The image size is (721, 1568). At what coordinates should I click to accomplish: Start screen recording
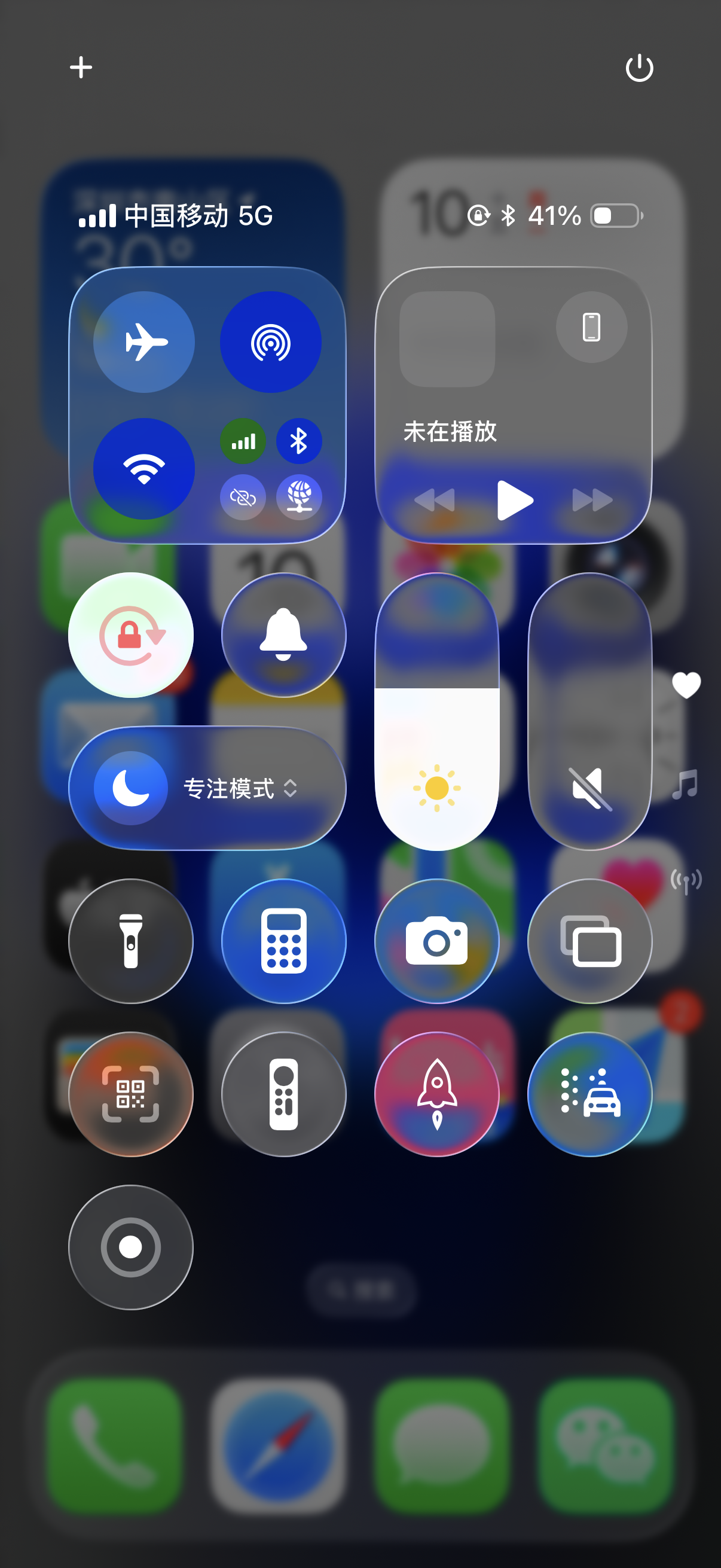[131, 1247]
